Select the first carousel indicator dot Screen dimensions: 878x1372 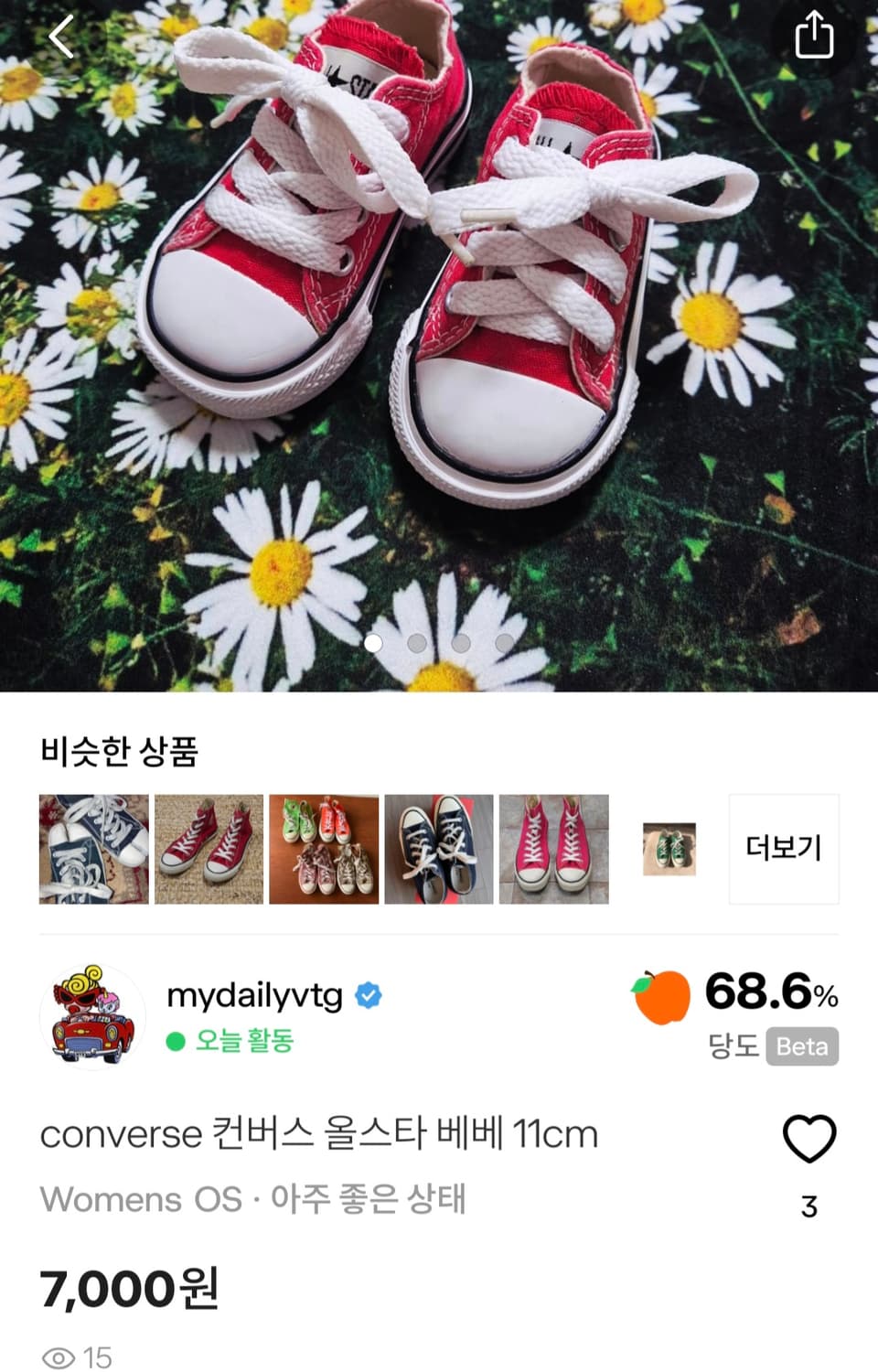click(371, 643)
